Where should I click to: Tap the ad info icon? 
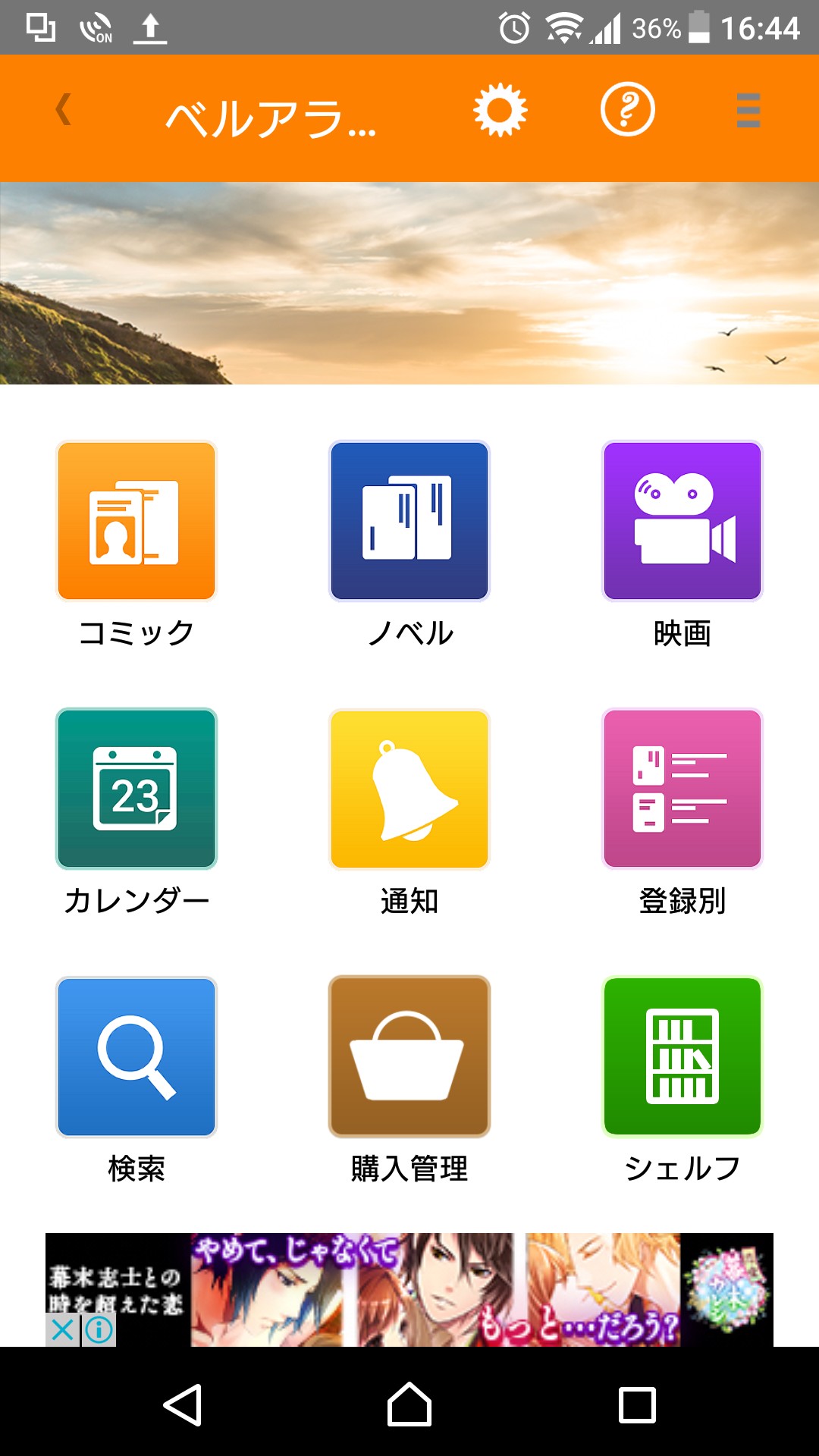point(99,1329)
